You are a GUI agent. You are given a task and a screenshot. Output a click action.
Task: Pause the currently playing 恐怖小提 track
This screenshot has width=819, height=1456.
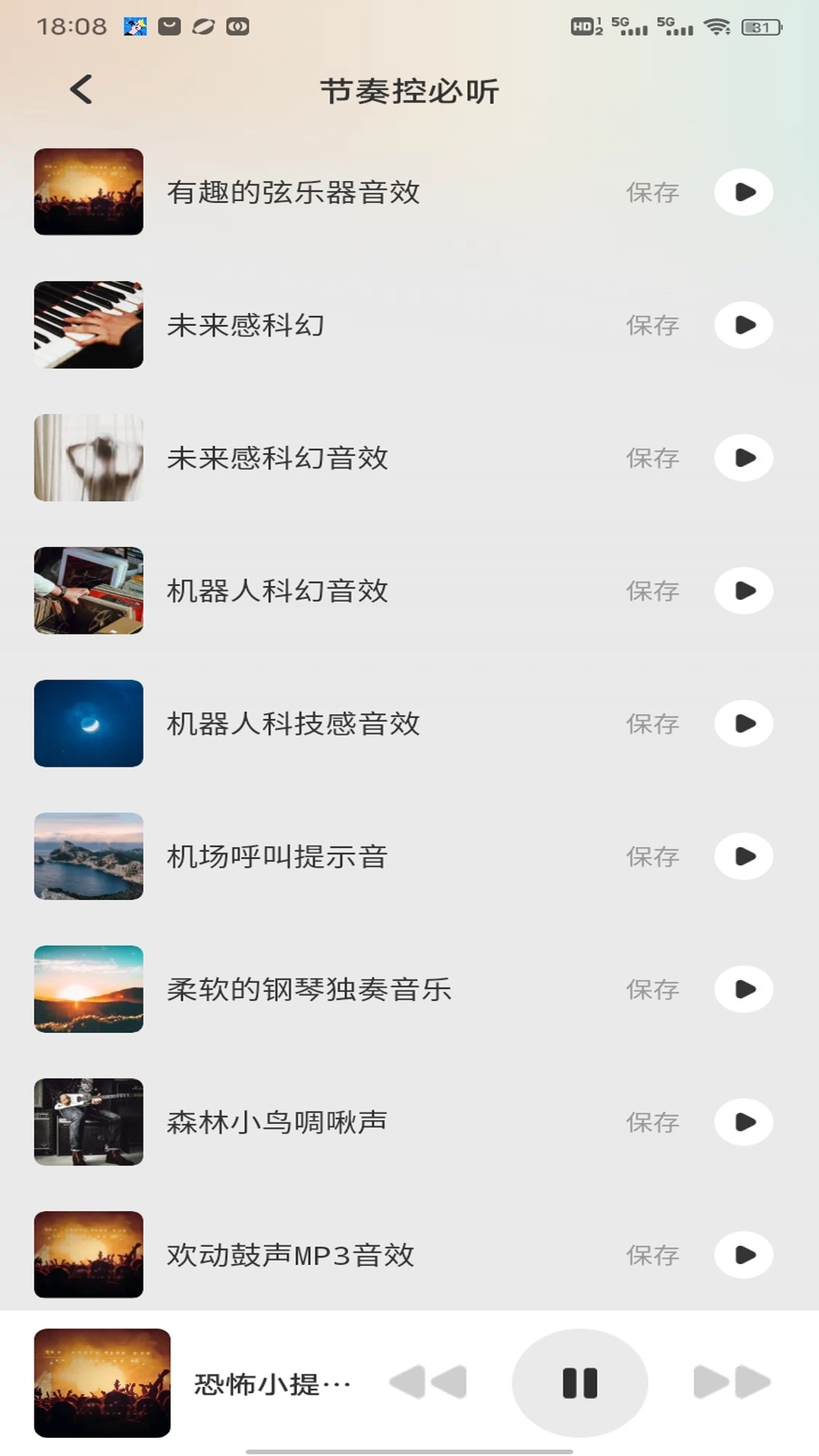click(x=580, y=1382)
